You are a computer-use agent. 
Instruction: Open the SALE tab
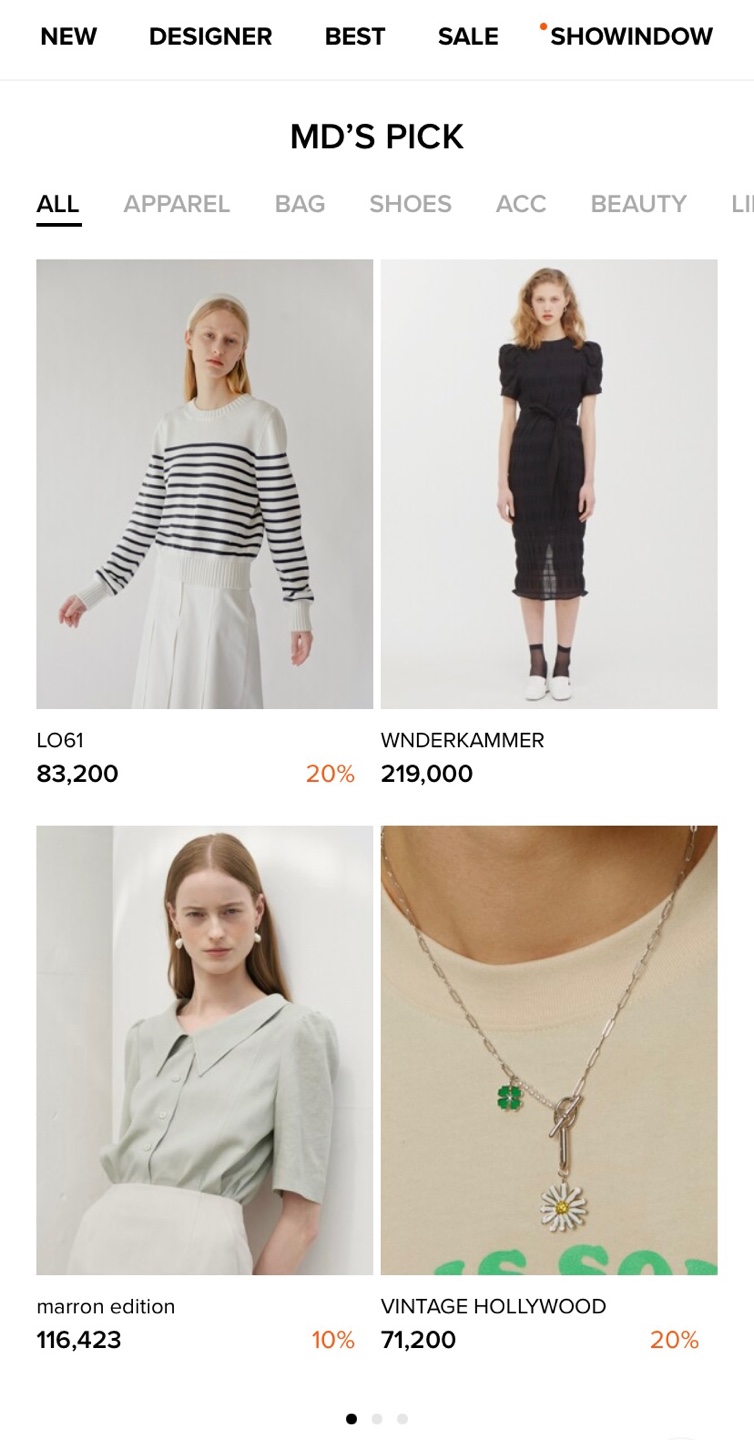(468, 37)
